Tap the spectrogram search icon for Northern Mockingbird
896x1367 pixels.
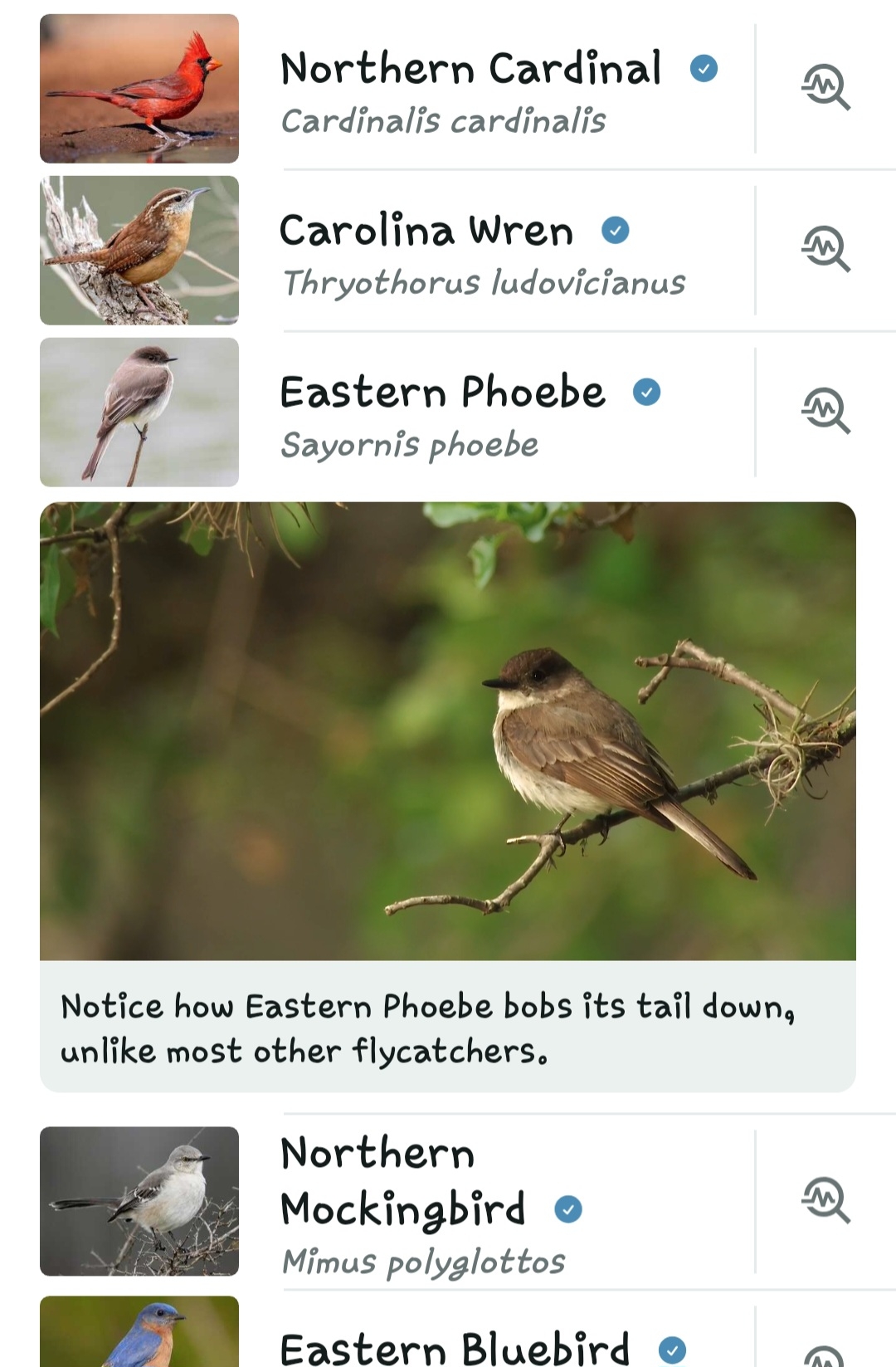[x=825, y=1200]
